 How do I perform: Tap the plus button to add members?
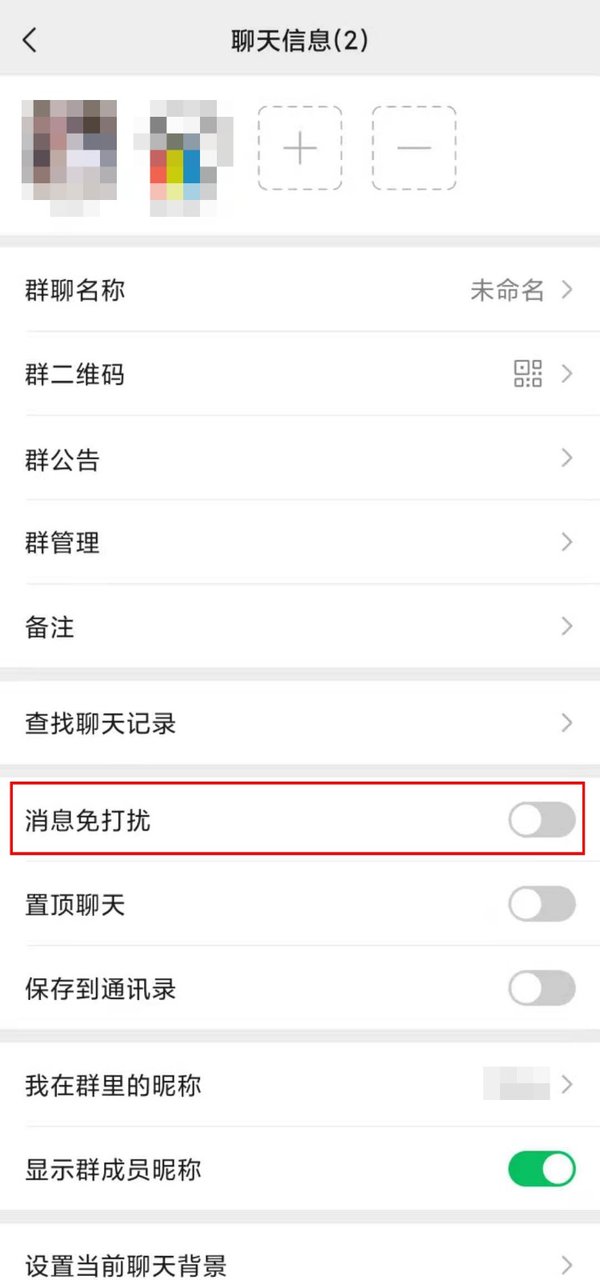click(x=300, y=148)
